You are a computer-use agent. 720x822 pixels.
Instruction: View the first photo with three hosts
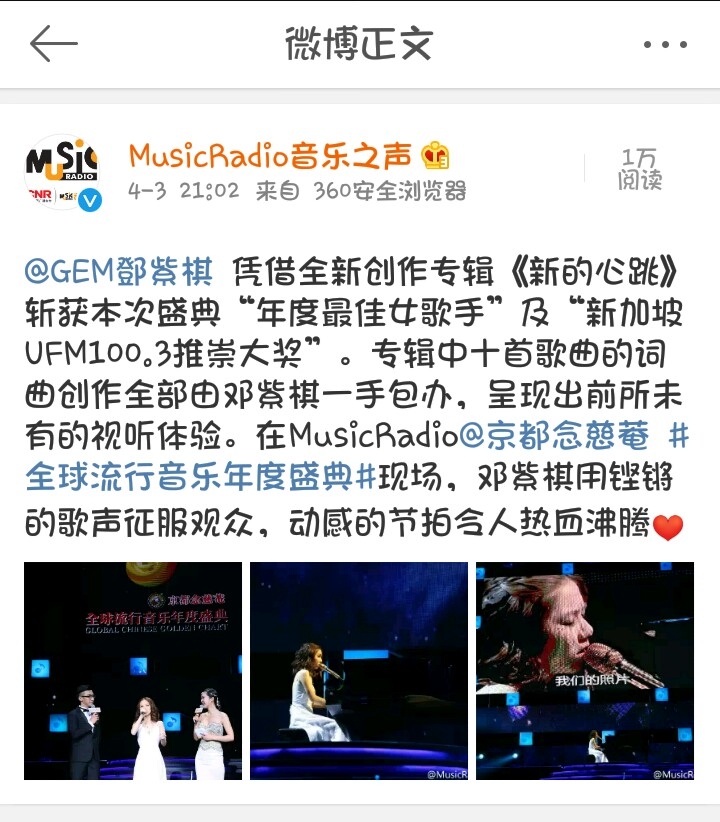(x=133, y=670)
